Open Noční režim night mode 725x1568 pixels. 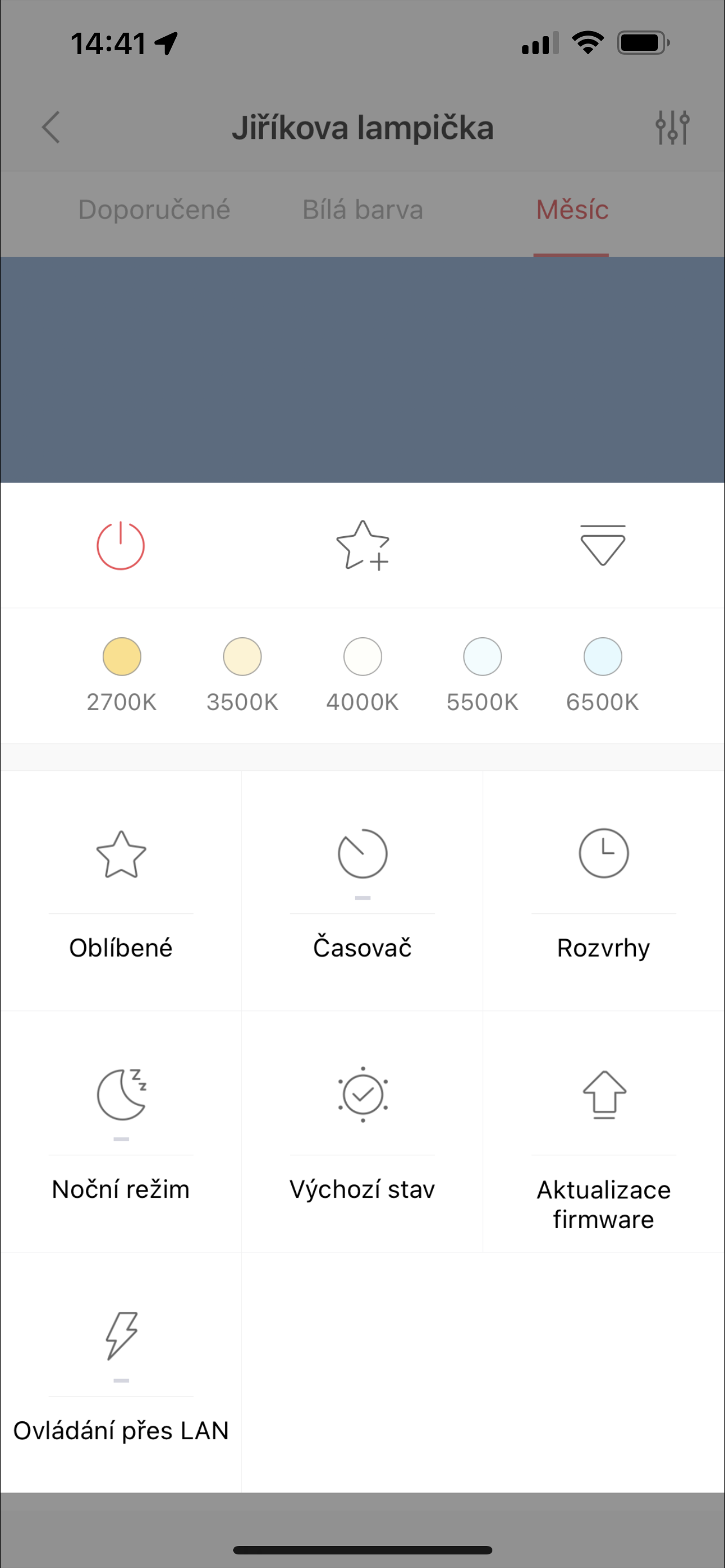[121, 1131]
